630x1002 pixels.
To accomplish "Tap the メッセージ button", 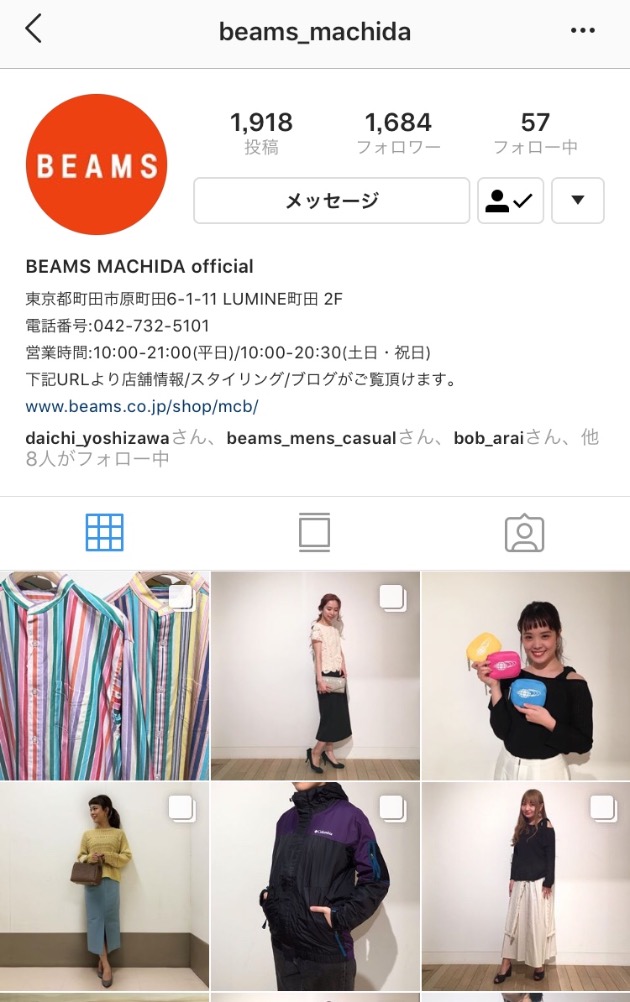I will (x=331, y=201).
